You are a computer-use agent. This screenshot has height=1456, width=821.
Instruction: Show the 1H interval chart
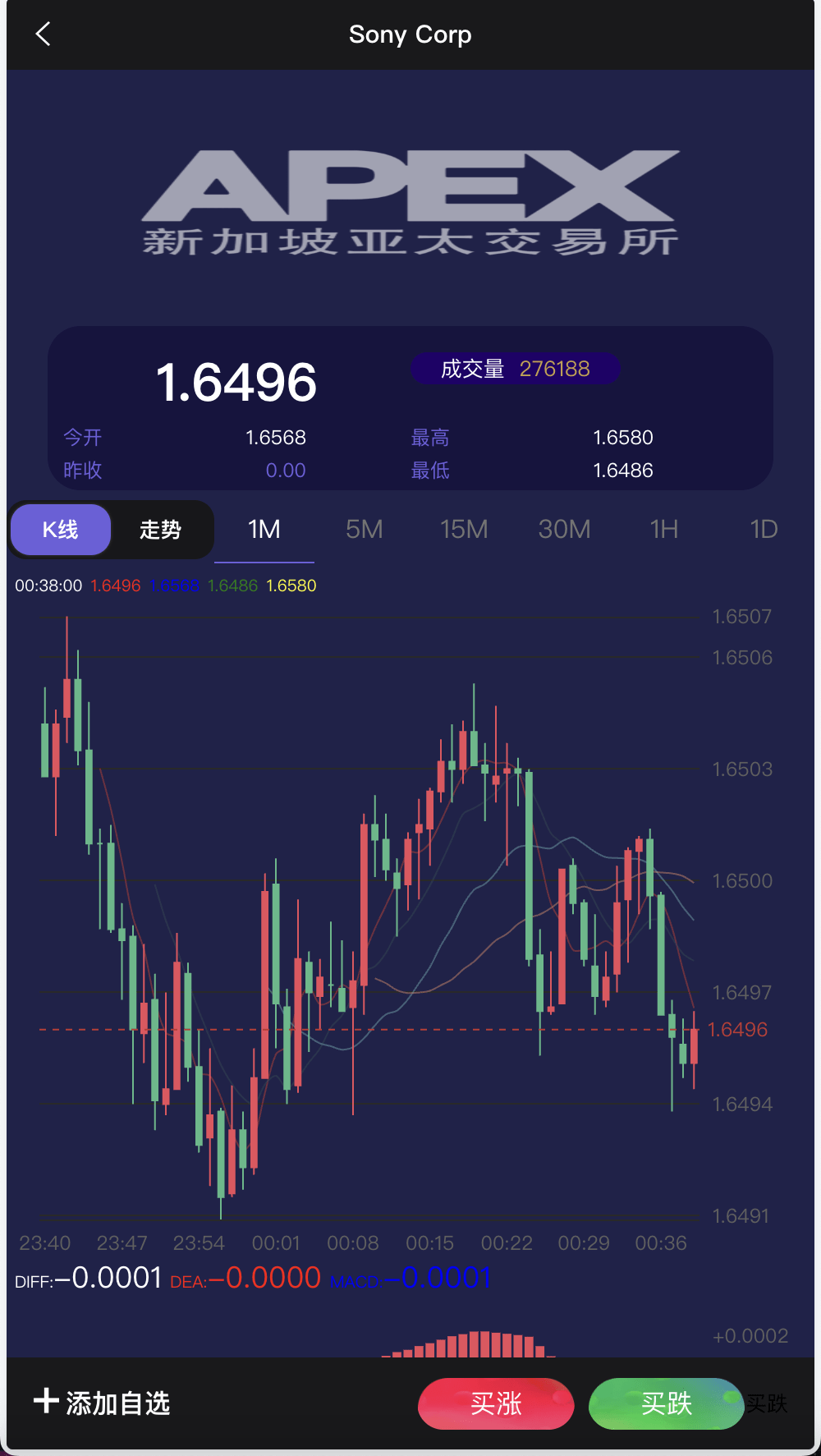point(664,530)
